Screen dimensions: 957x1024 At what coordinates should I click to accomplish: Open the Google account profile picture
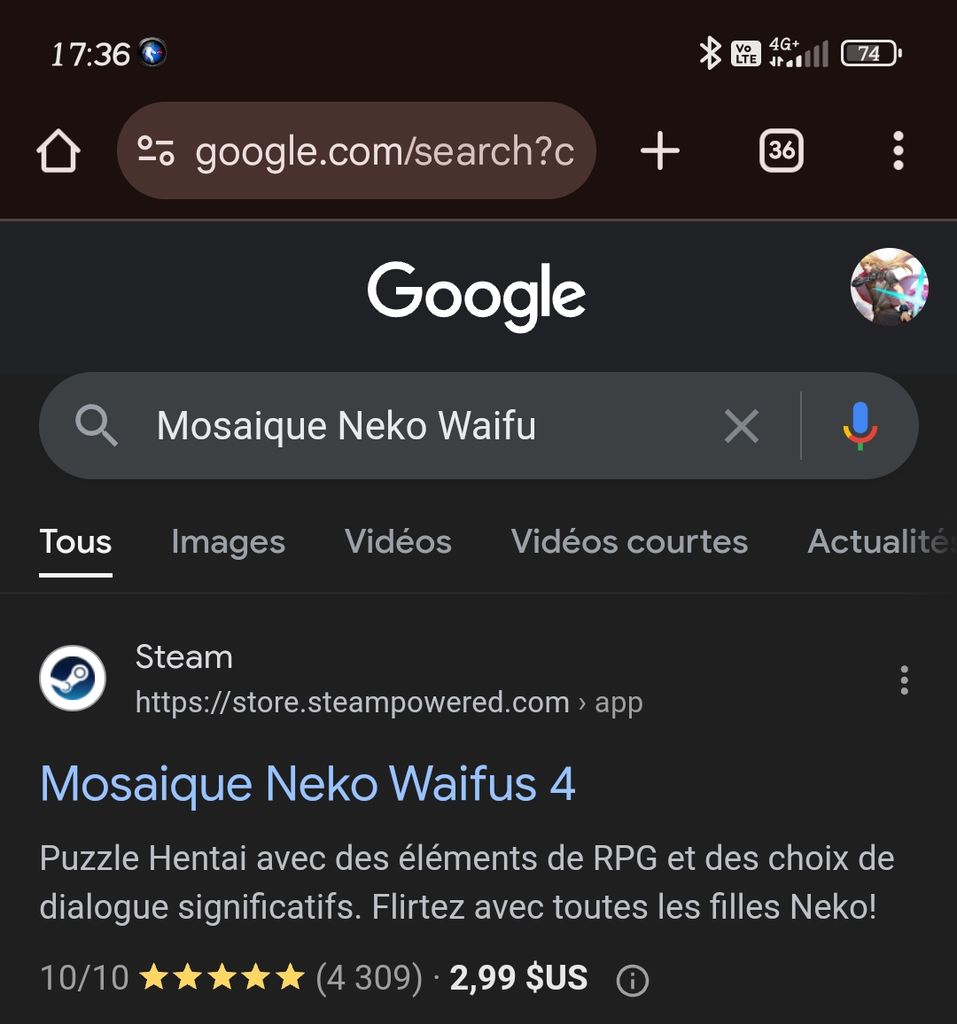click(889, 287)
